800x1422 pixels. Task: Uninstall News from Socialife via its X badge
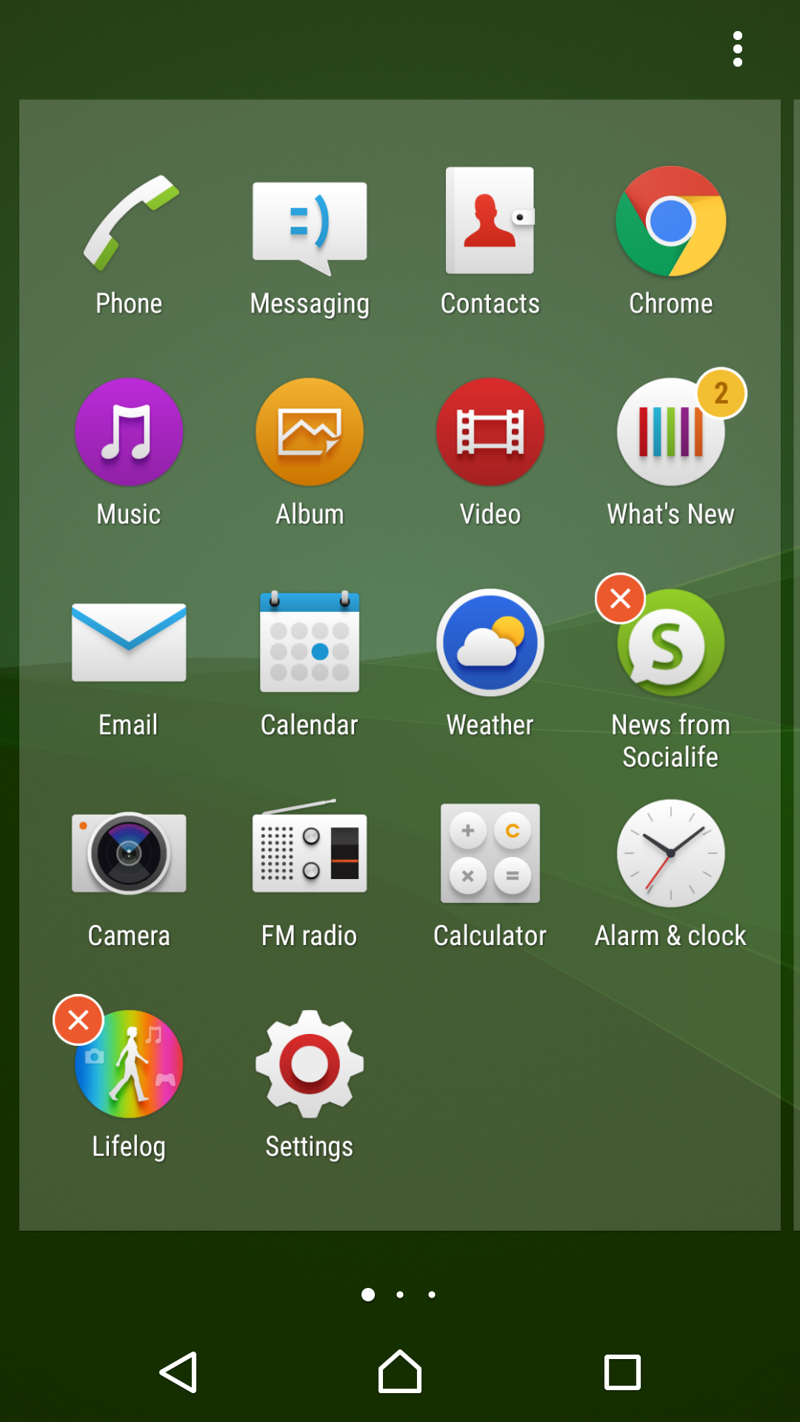[620, 598]
